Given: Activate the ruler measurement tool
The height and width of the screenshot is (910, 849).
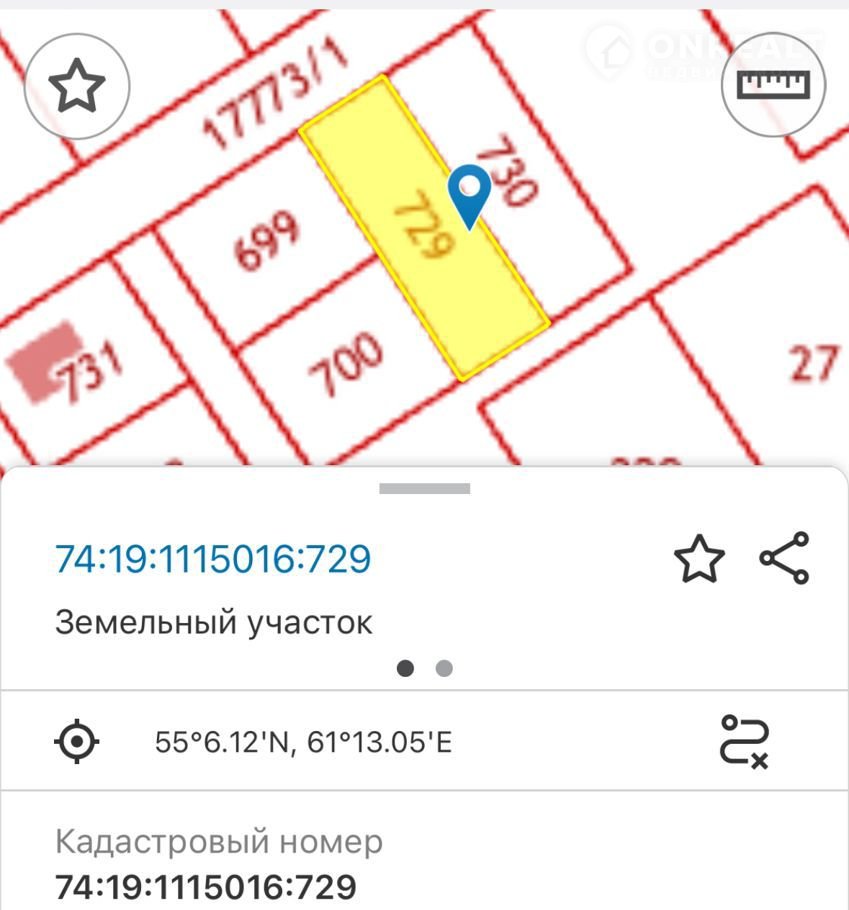Looking at the screenshot, I should tap(772, 86).
